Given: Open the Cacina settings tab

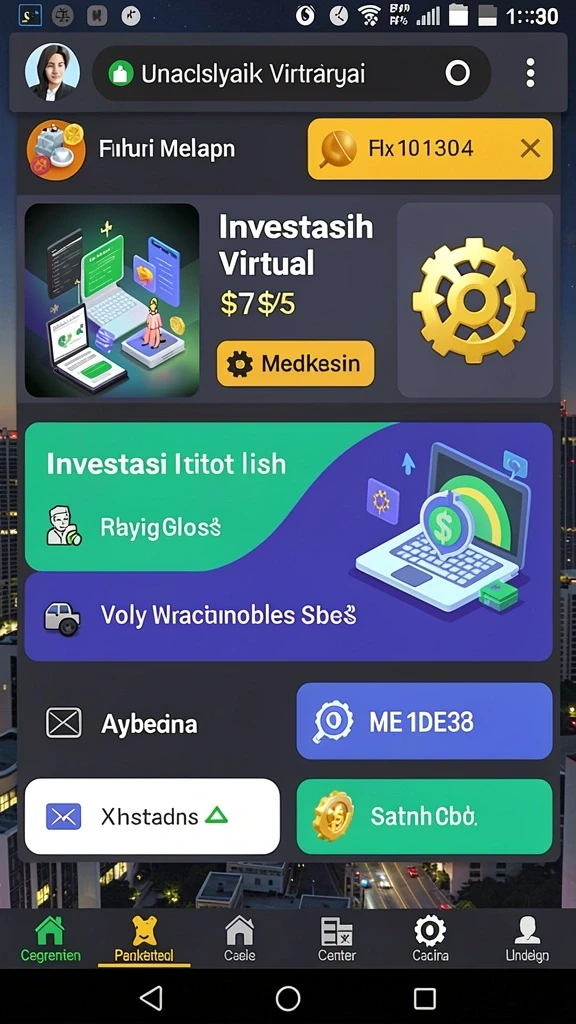Looking at the screenshot, I should 430,939.
